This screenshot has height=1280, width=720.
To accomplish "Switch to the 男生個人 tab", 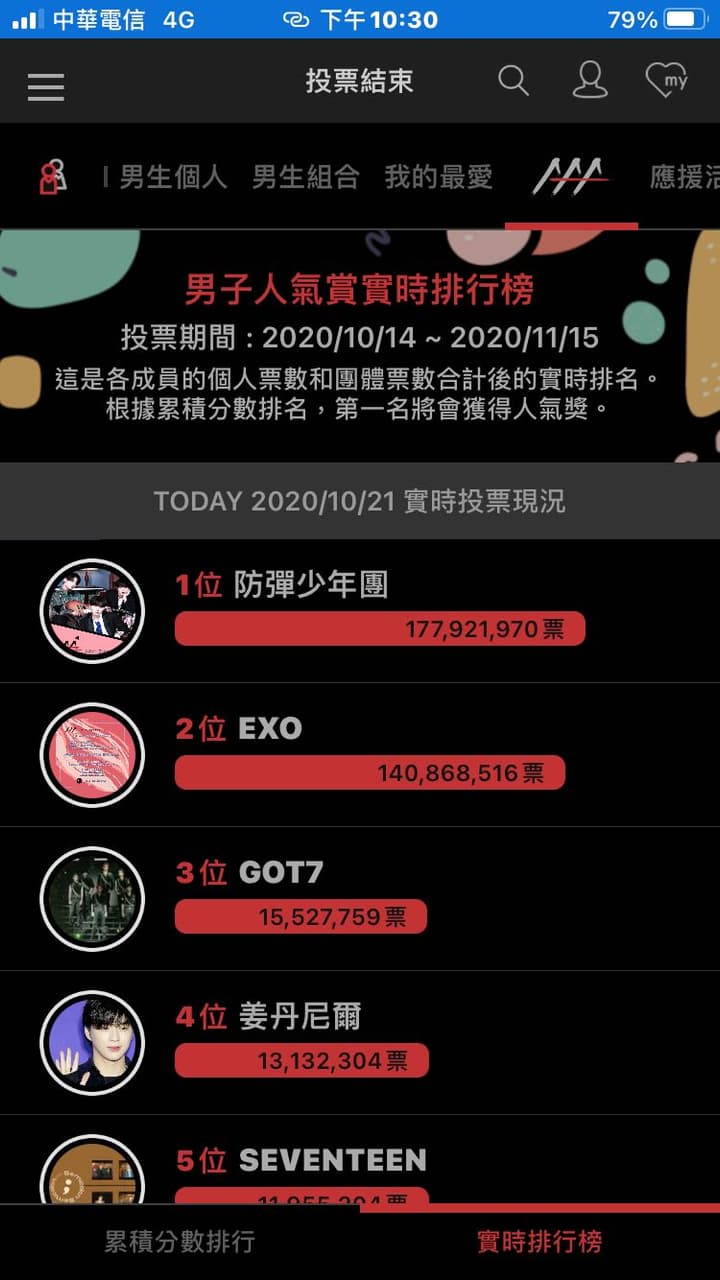I will click(172, 178).
